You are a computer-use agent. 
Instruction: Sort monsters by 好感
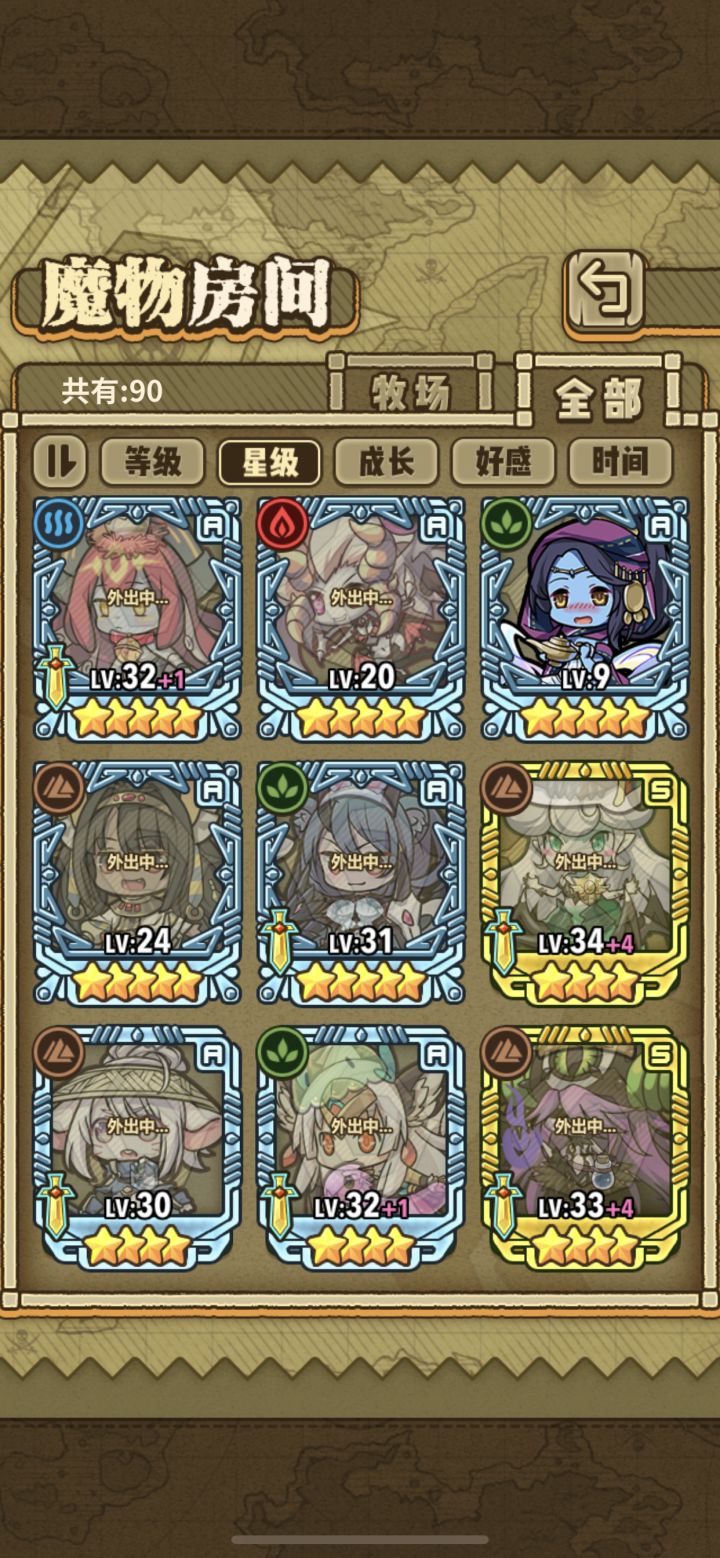pyautogui.click(x=503, y=461)
